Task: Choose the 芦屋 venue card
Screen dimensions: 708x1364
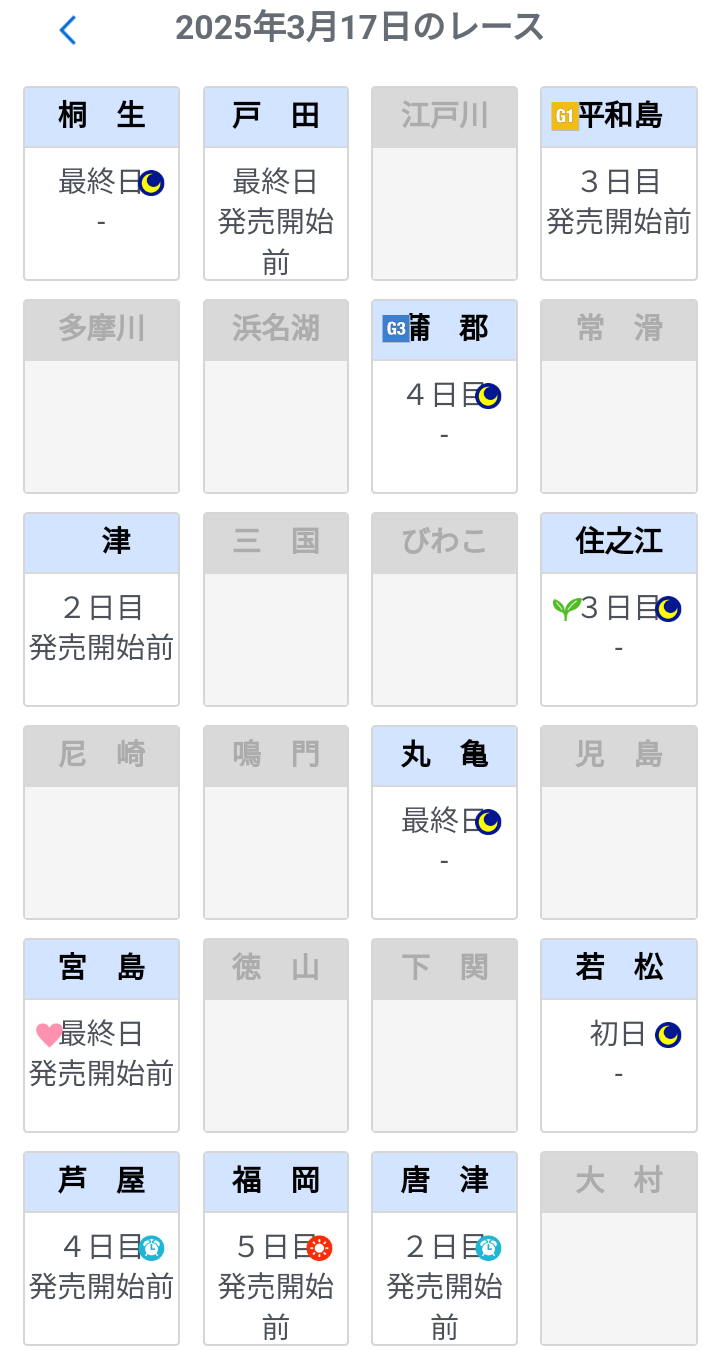Action: click(x=101, y=1248)
